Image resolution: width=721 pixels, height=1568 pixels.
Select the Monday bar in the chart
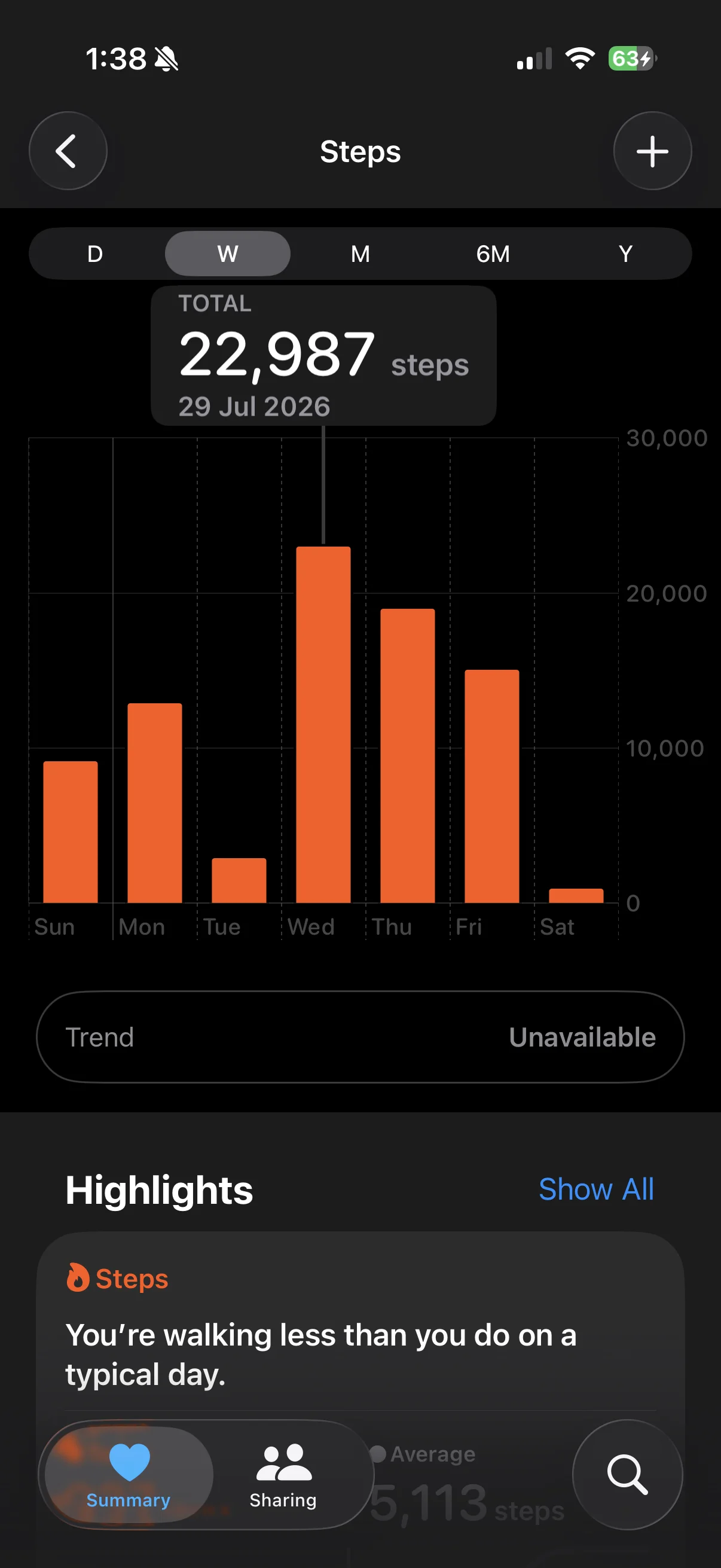click(155, 803)
